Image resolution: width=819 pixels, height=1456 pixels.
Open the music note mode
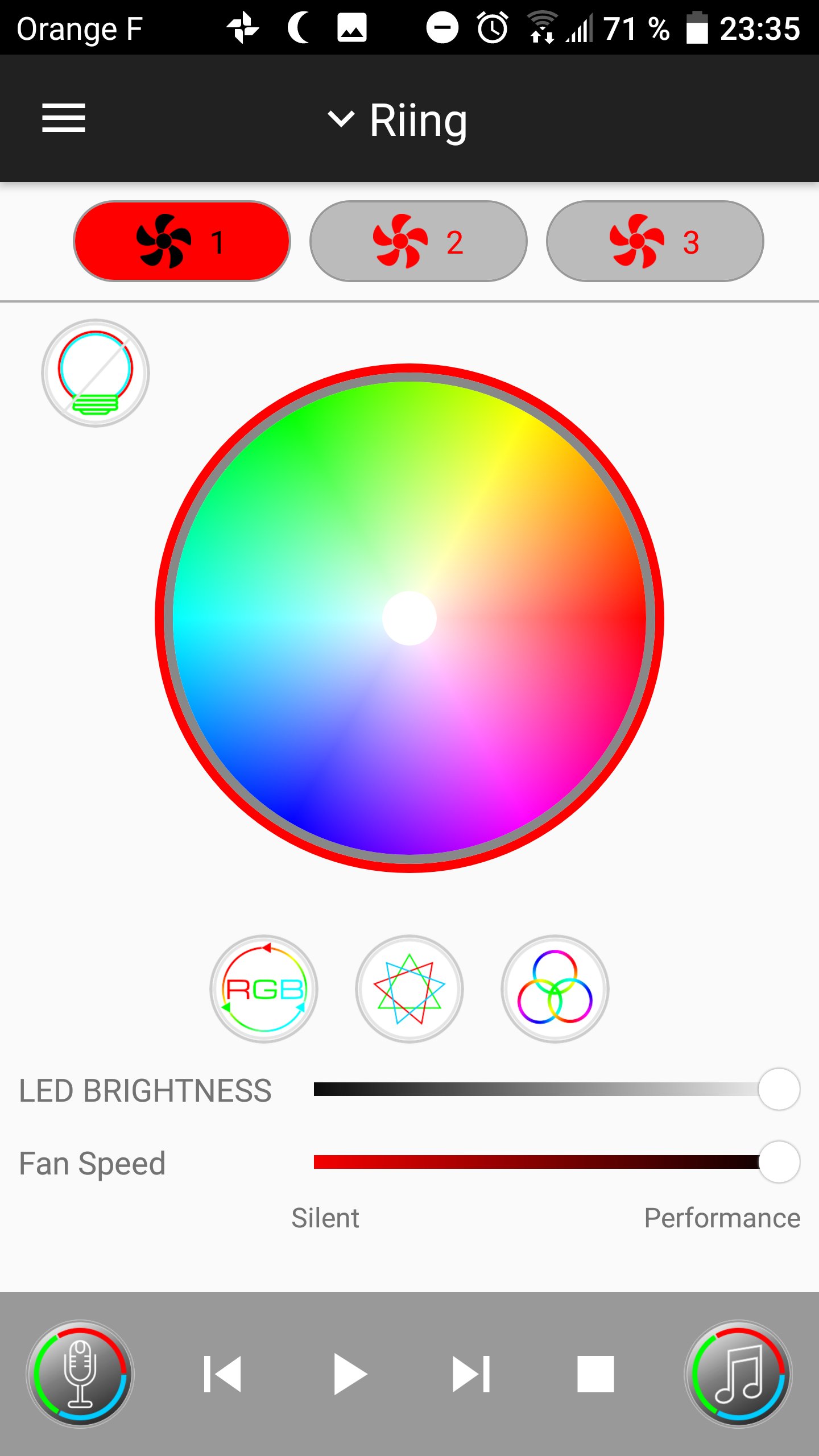738,1374
